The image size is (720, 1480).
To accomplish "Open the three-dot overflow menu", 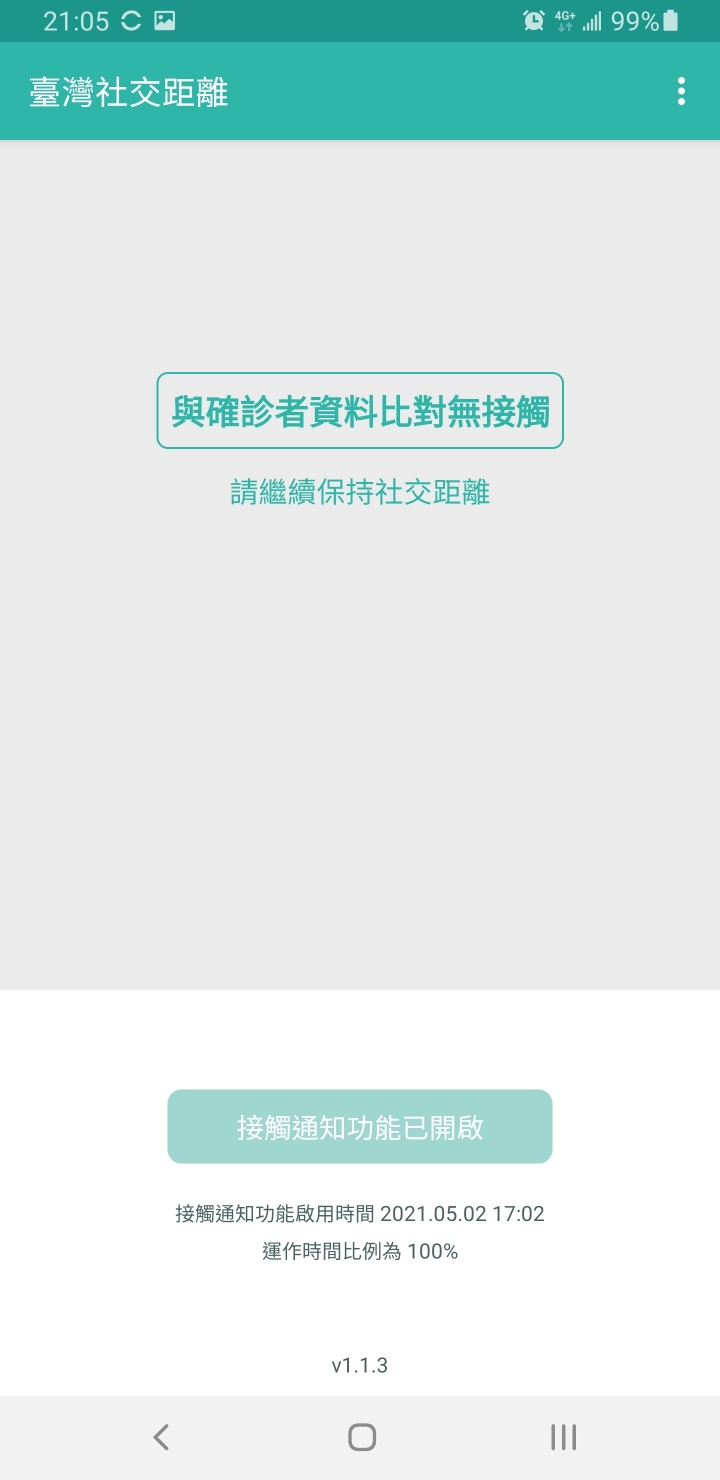I will [681, 91].
